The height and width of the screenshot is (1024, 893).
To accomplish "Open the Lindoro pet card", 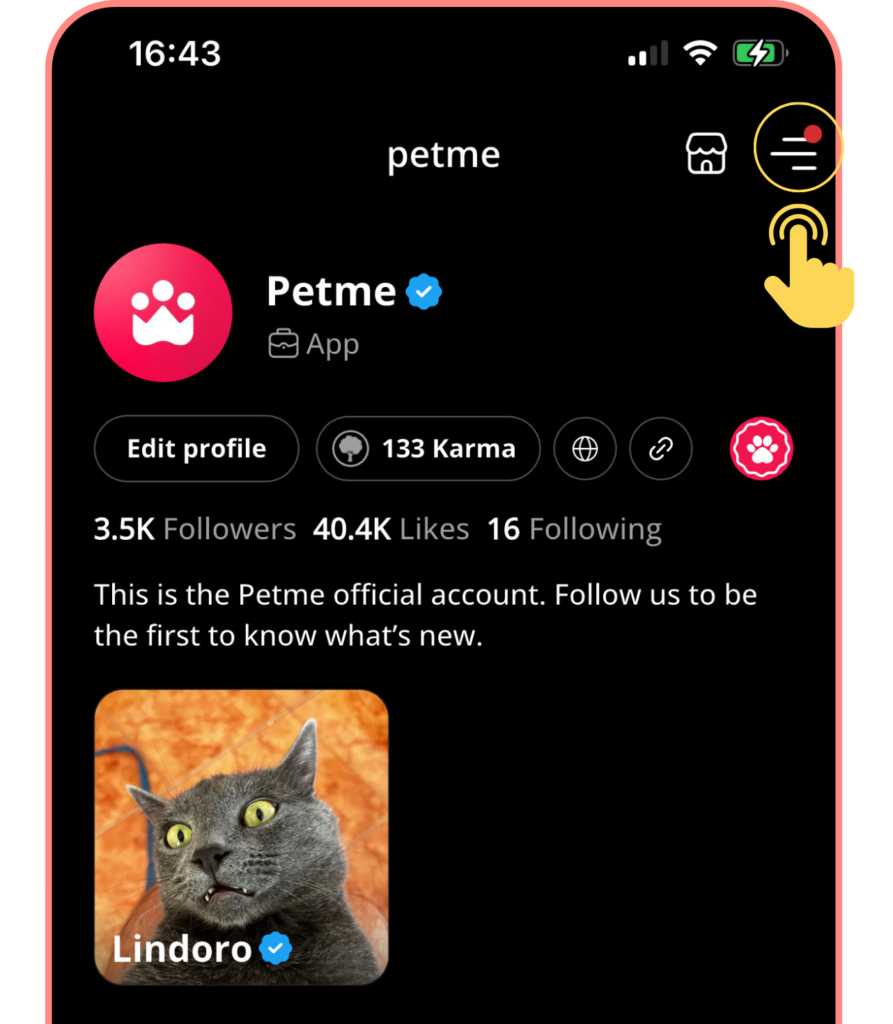I will [241, 837].
